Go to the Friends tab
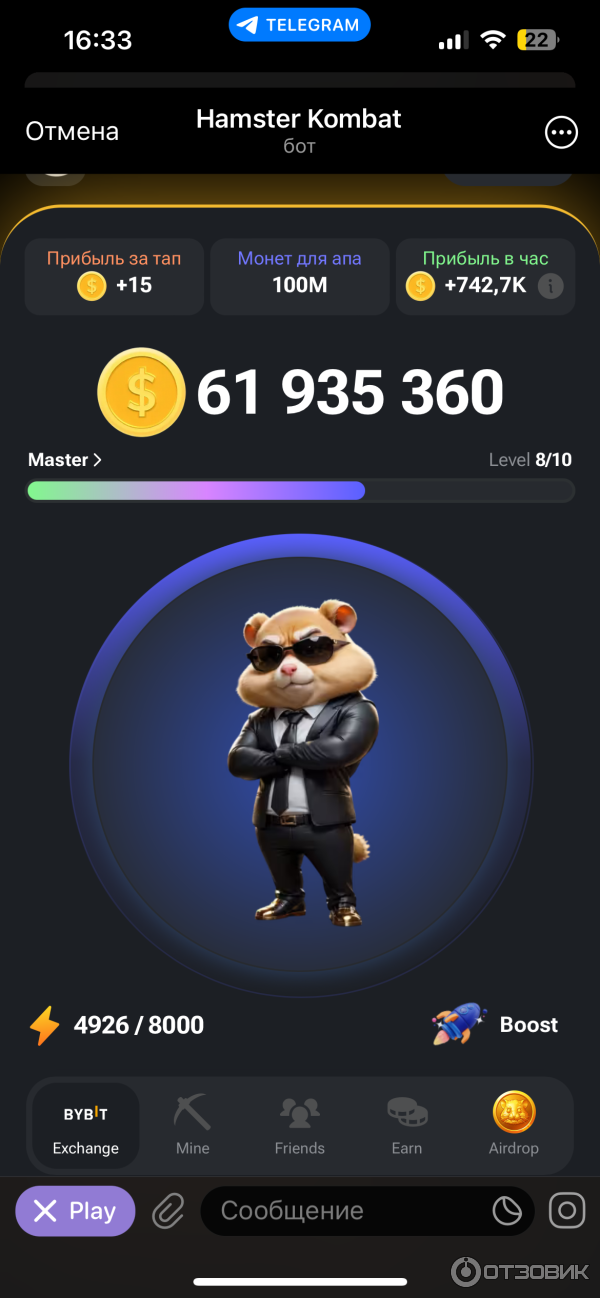 pos(300,1126)
